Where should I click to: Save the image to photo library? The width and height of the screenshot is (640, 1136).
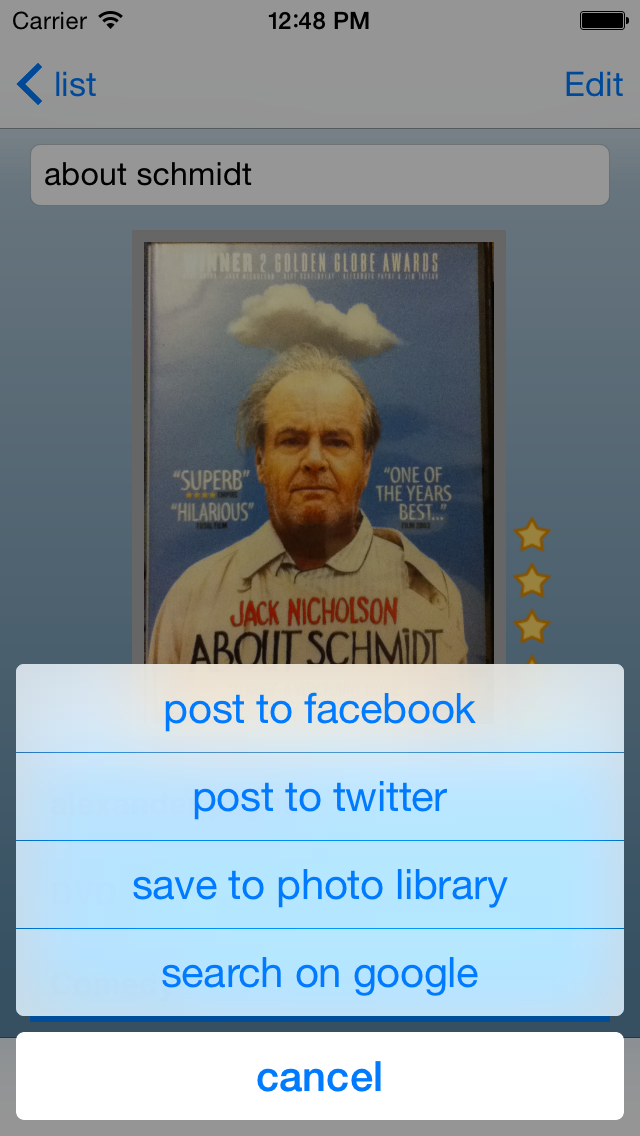(x=320, y=885)
